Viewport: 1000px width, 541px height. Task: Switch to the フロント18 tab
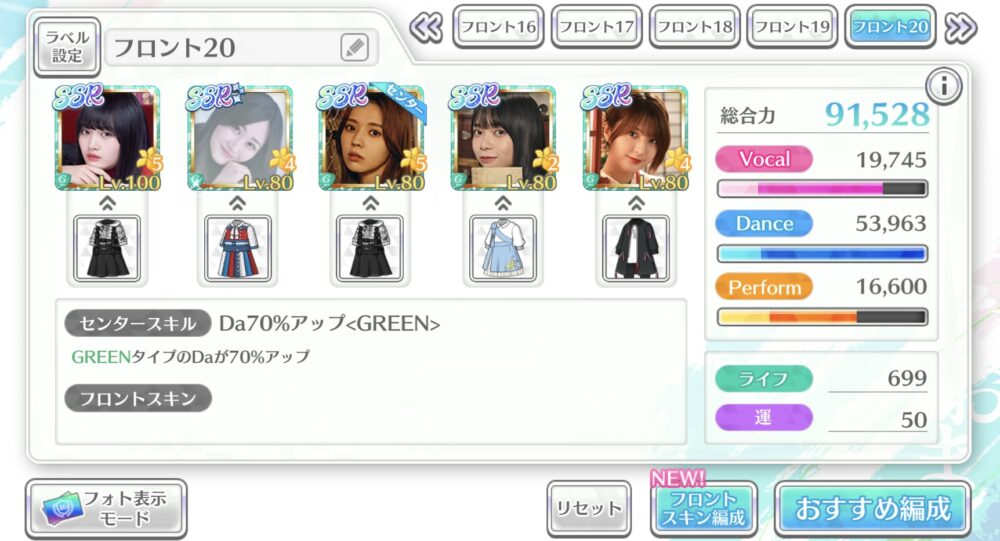point(693,28)
